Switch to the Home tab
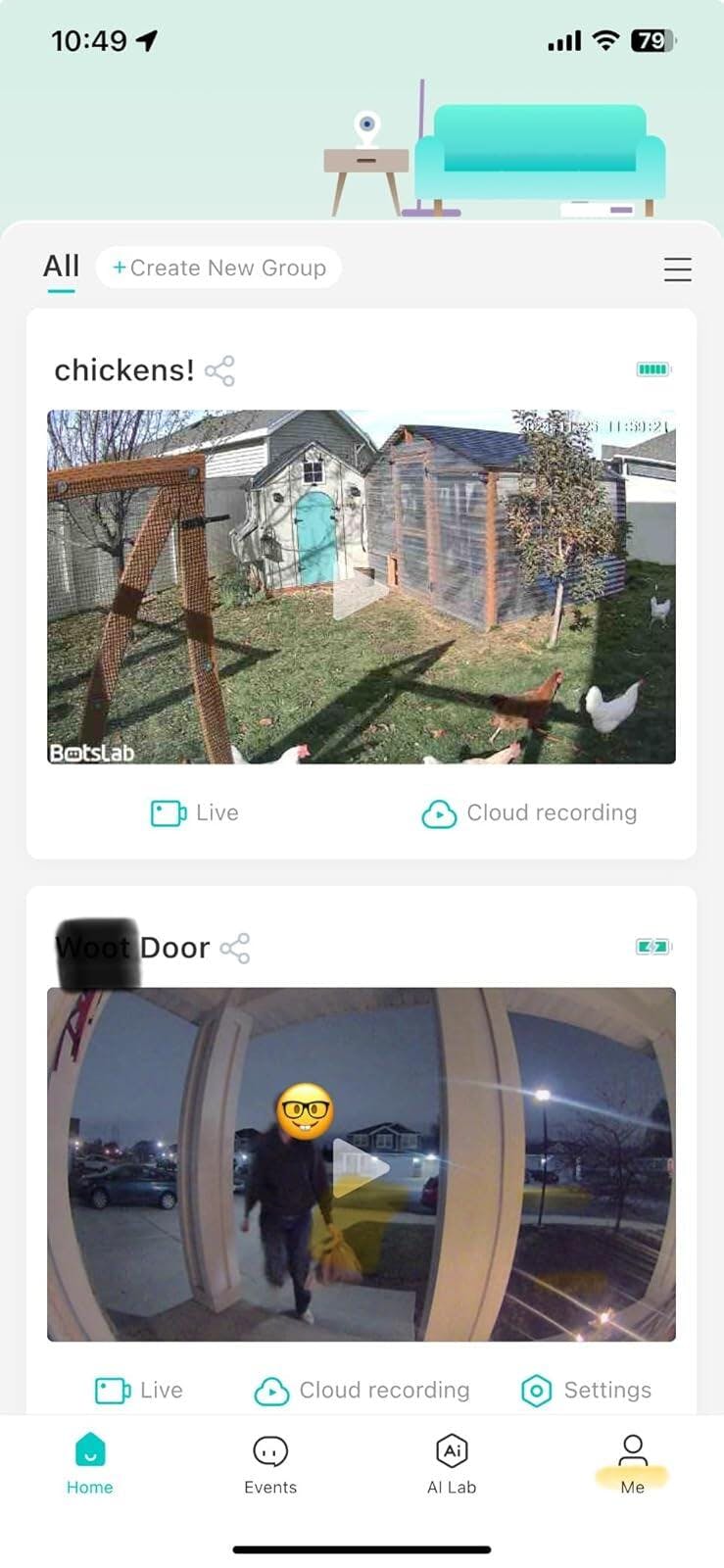 90,1464
